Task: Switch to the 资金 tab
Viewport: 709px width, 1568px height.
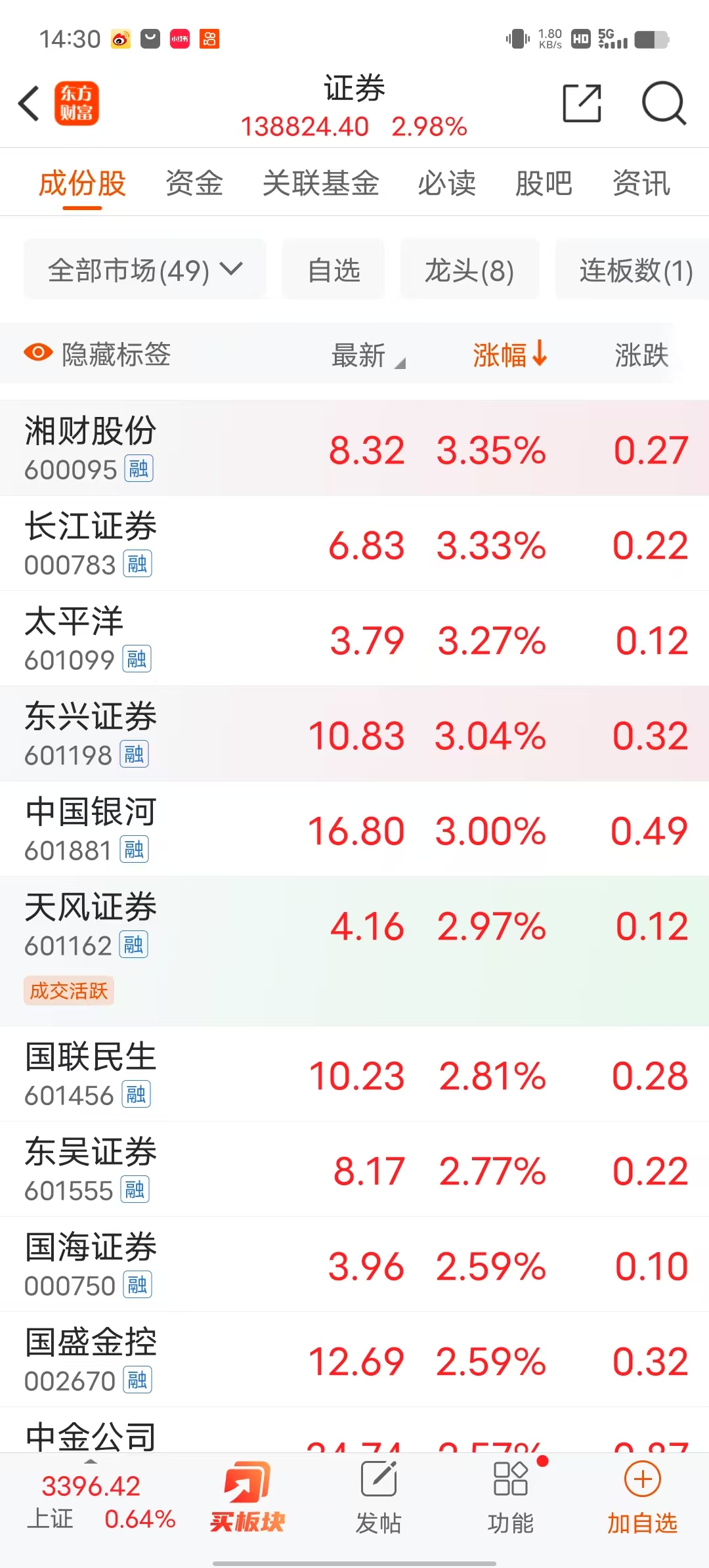Action: click(194, 183)
